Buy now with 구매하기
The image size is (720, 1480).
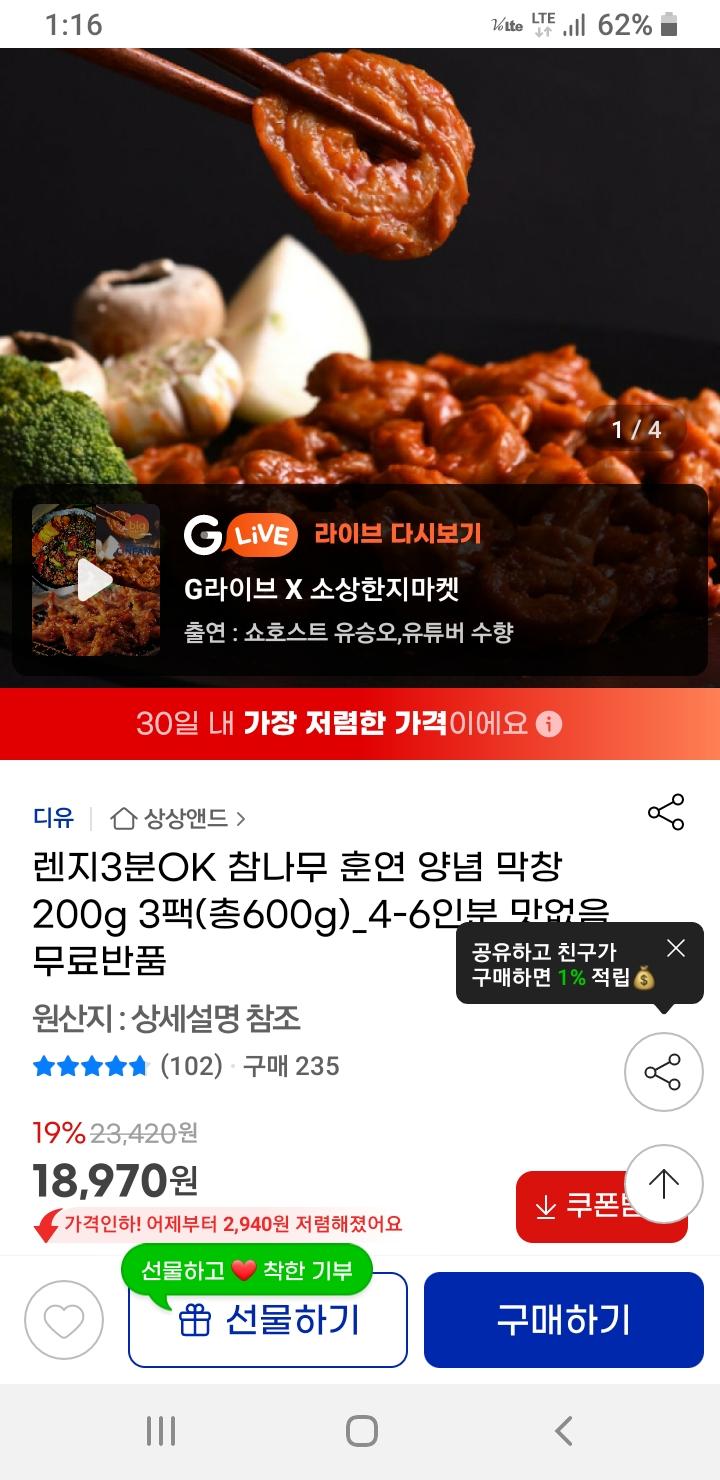pos(564,1320)
